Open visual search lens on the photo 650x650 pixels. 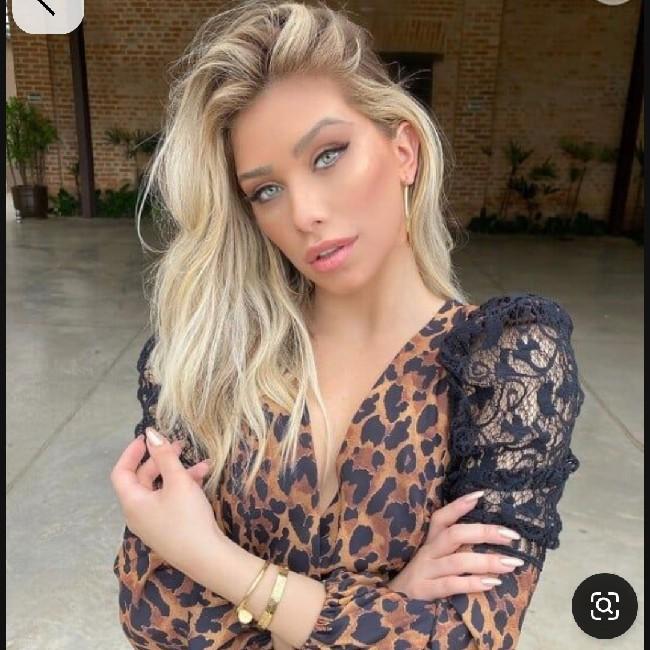pos(604,606)
